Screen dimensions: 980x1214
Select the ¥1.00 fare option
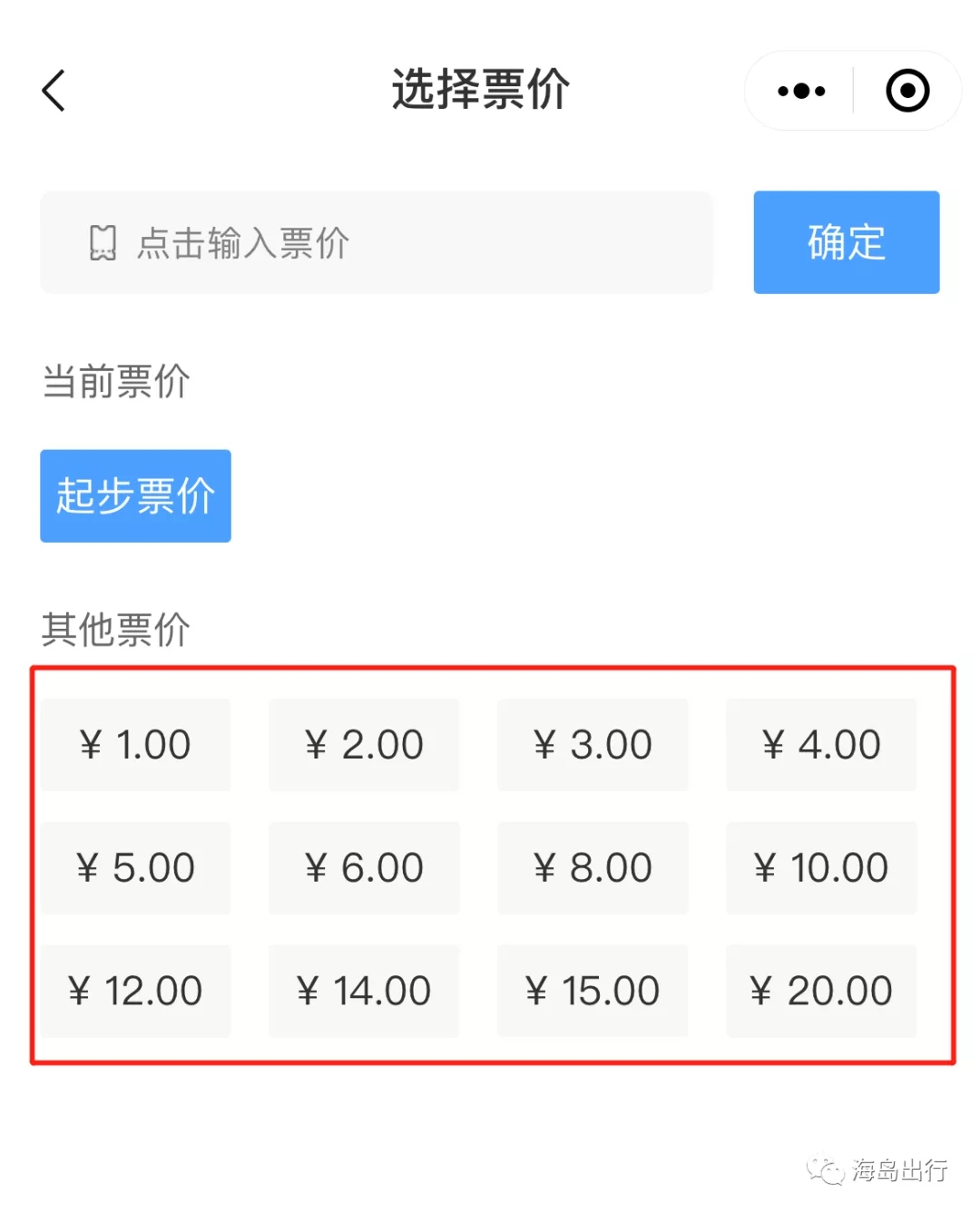point(135,744)
